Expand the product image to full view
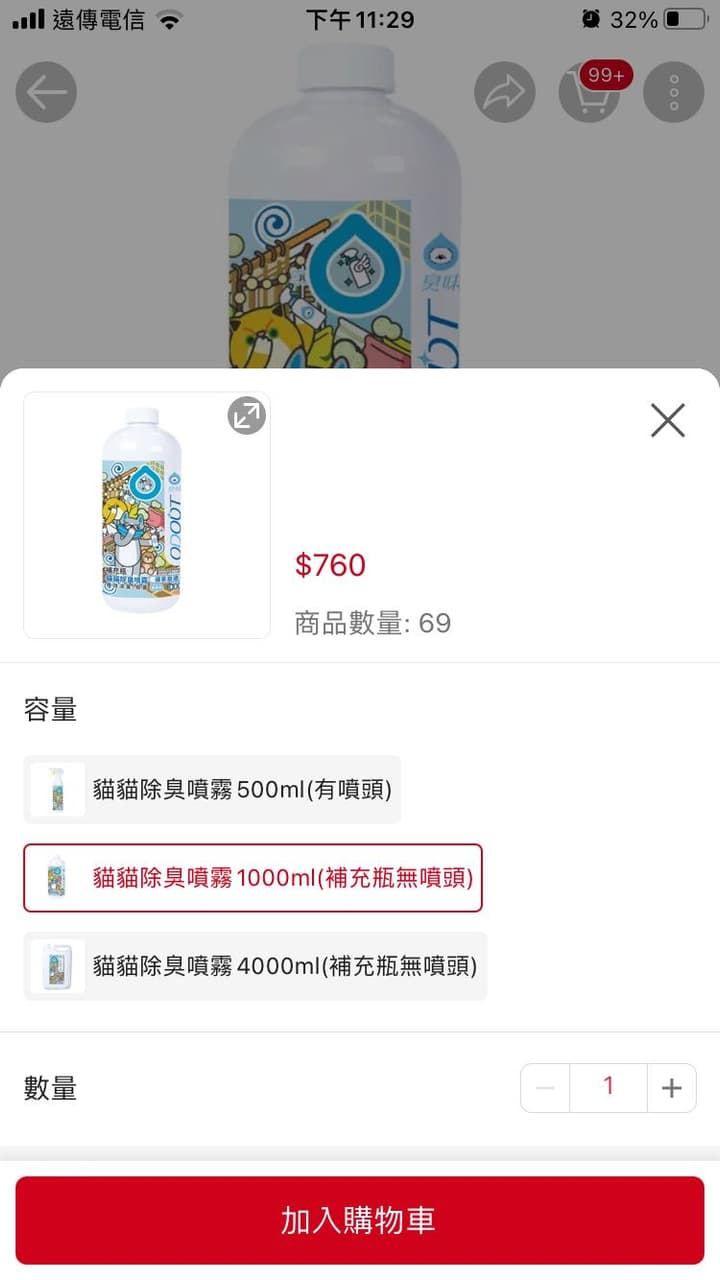720x1280 pixels. tap(246, 416)
